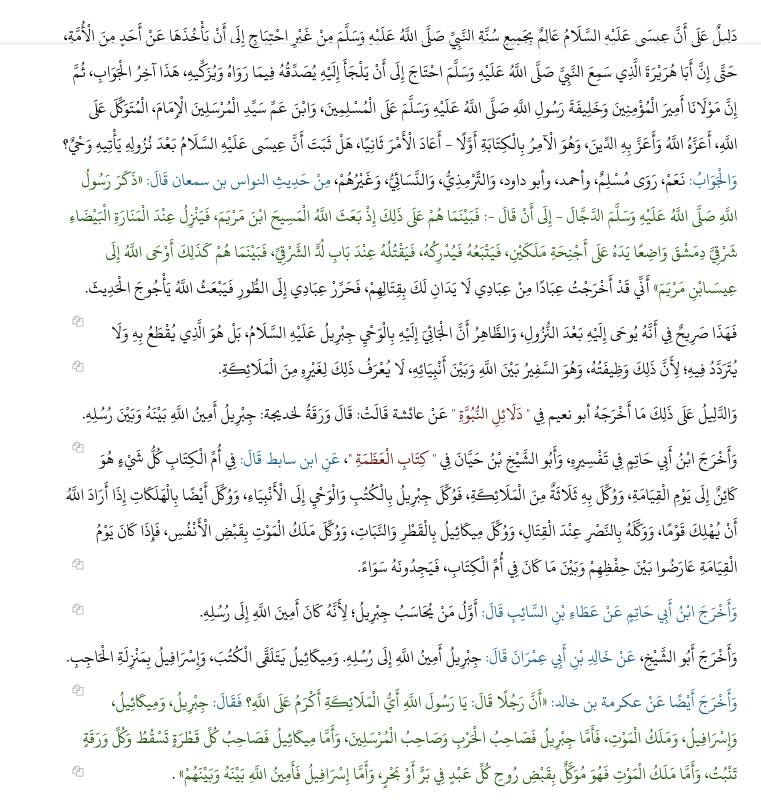Tap copy icon beside line 'فهذا صريح في أنه يوحى إليه'
This screenshot has width=761, height=801.
(78, 321)
